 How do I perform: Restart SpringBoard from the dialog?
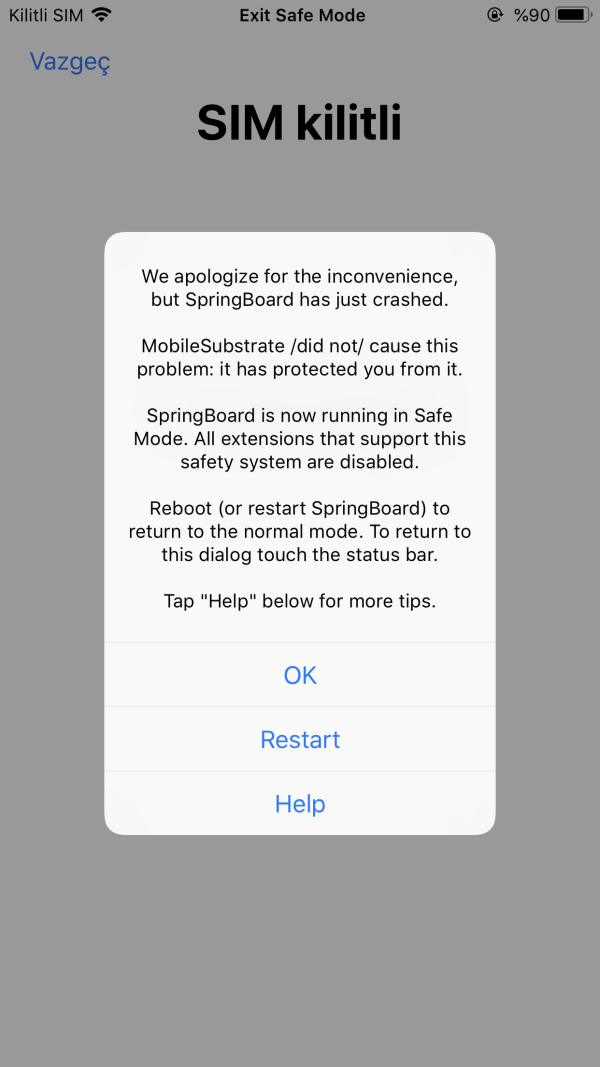click(300, 739)
